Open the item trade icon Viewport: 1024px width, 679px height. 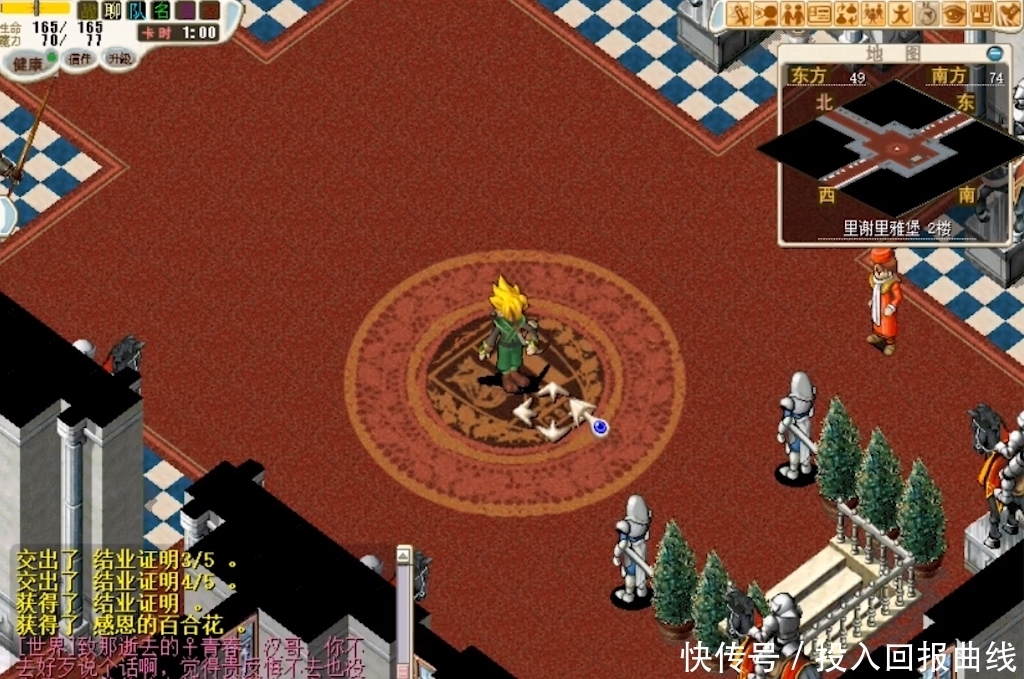click(846, 14)
